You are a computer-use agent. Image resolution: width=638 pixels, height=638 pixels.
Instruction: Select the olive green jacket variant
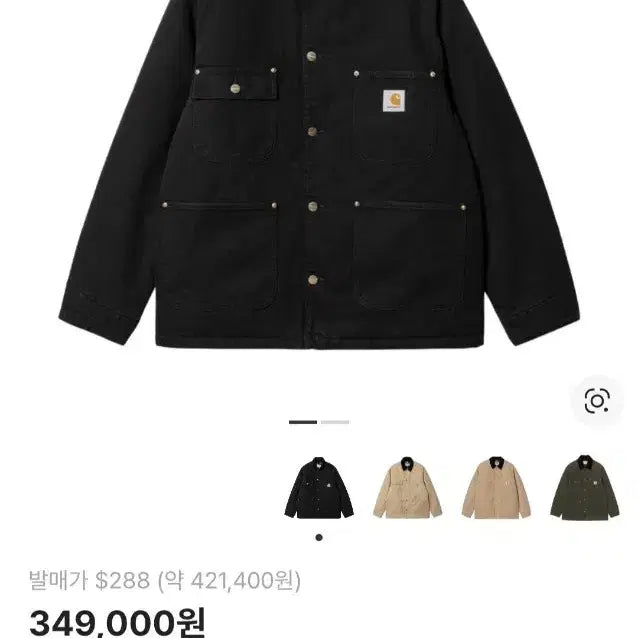coord(584,487)
